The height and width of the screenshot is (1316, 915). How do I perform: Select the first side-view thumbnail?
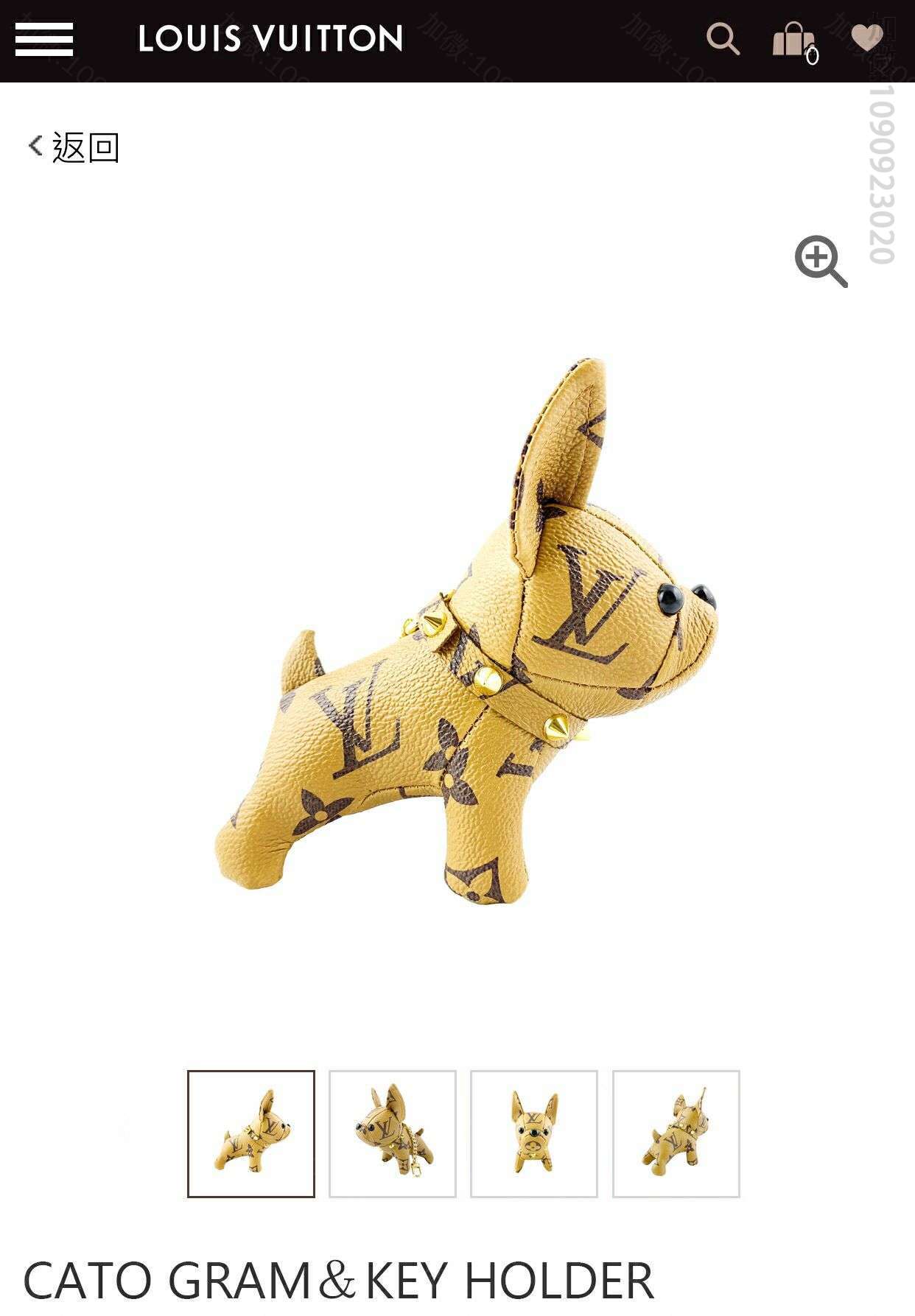251,1133
